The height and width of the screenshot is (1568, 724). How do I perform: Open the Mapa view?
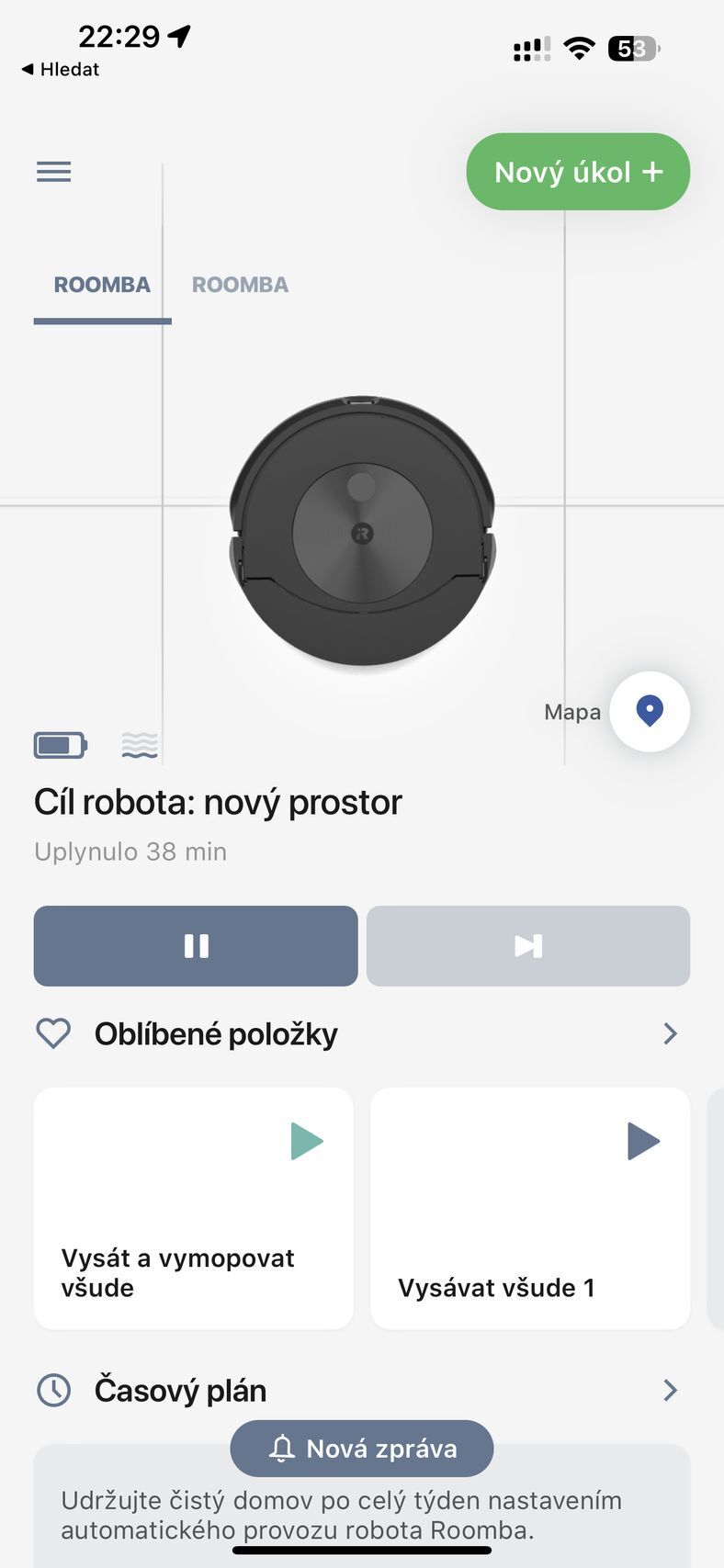(x=571, y=711)
